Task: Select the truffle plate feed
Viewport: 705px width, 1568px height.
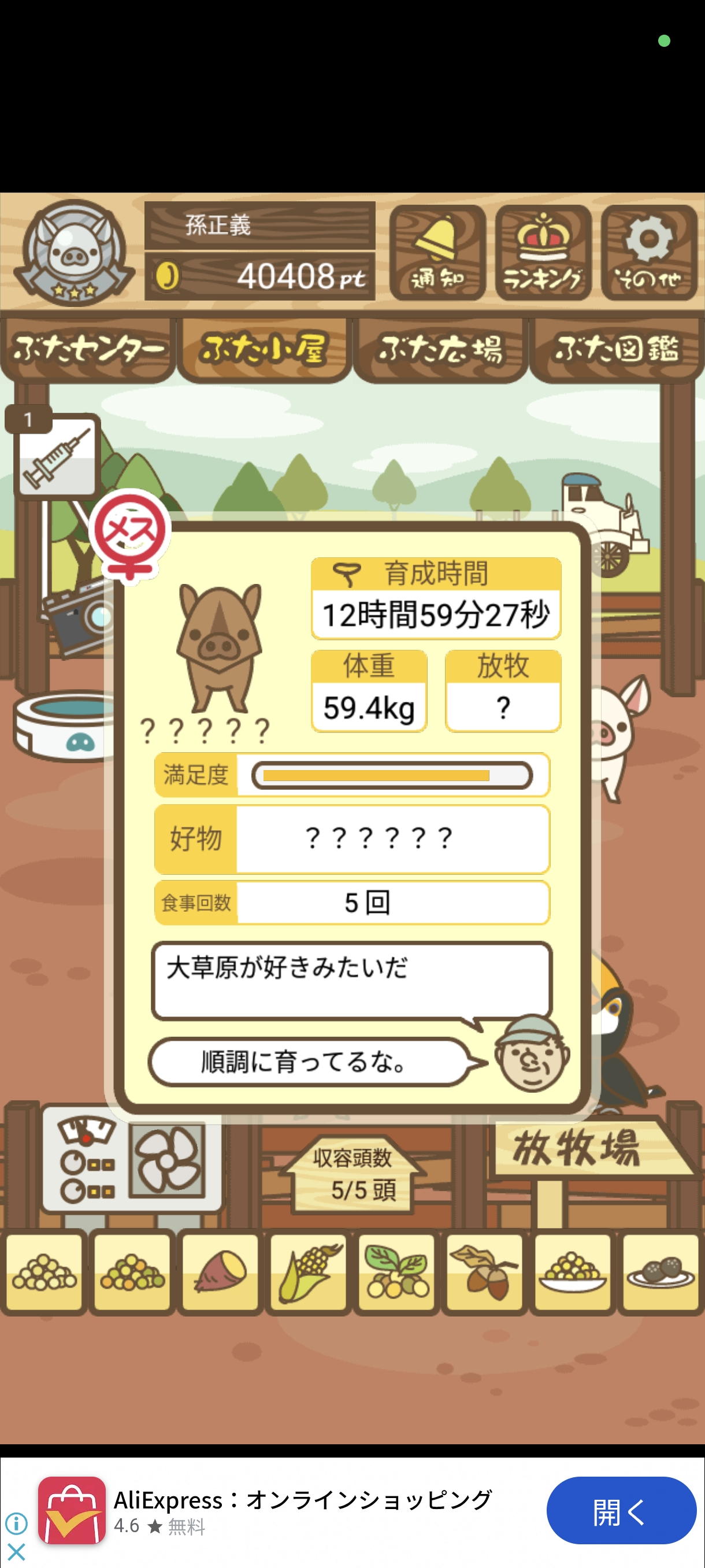Action: coord(660,1272)
